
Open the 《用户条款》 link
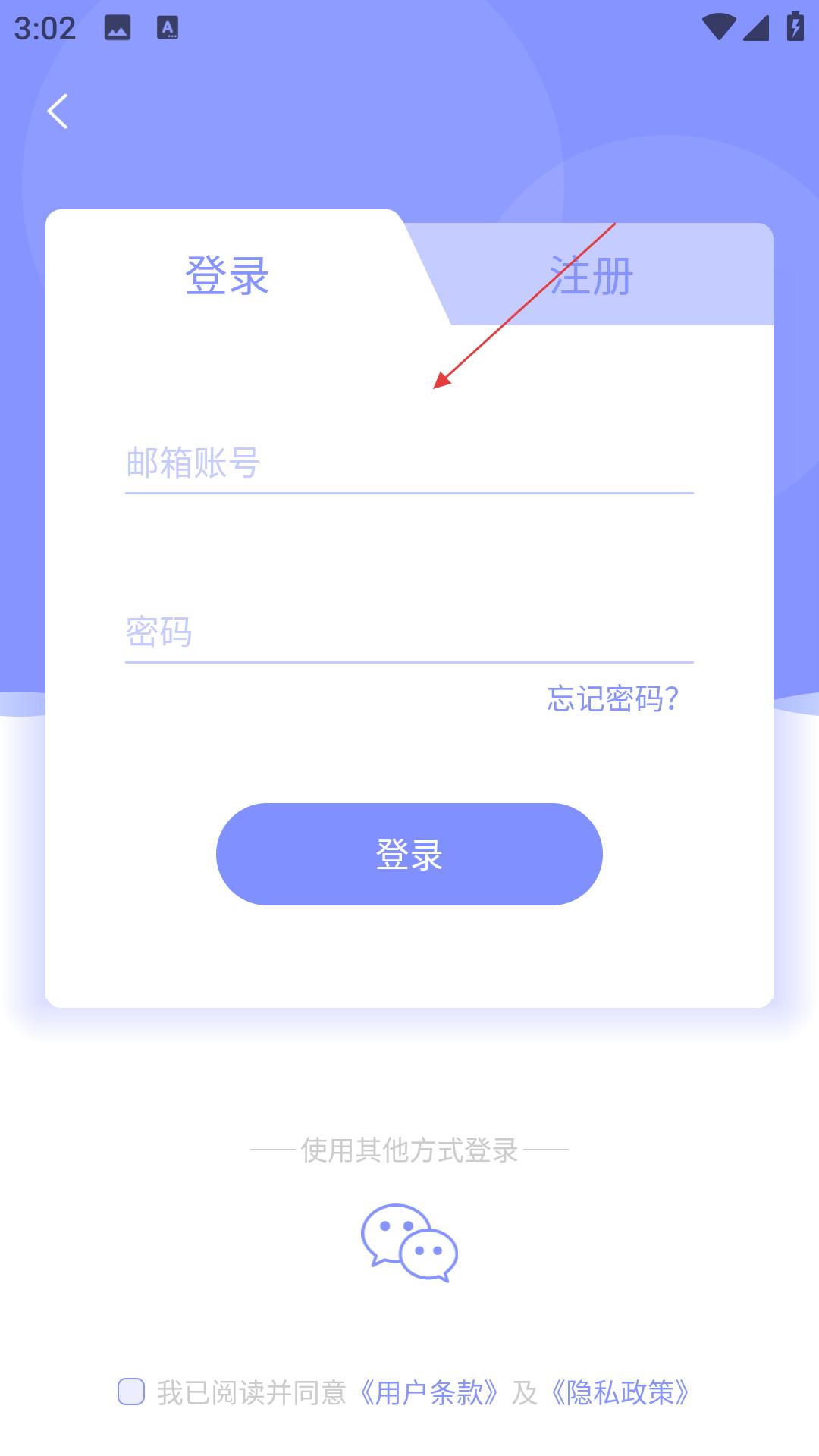coord(428,1392)
